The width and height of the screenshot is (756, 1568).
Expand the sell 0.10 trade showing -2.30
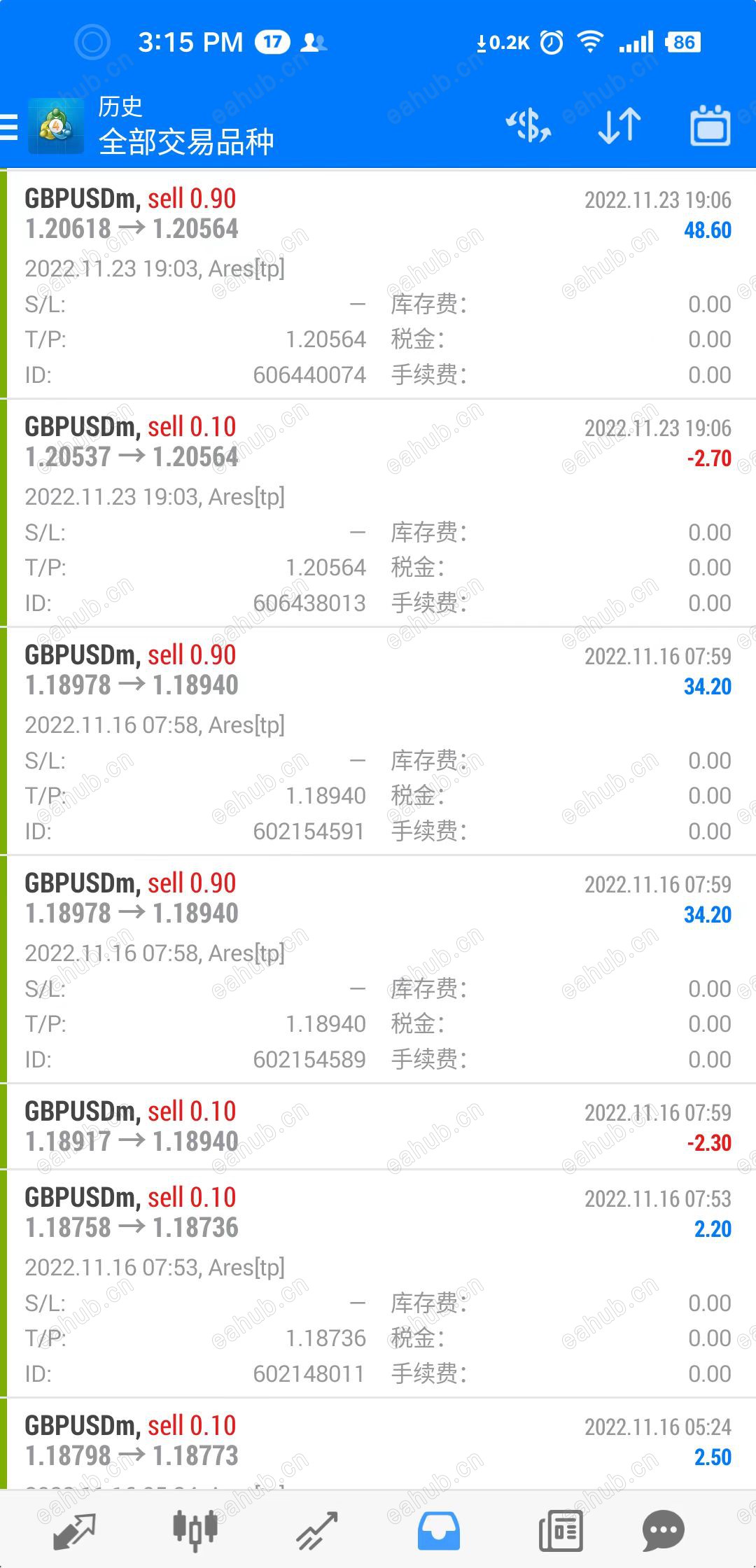(x=378, y=1126)
